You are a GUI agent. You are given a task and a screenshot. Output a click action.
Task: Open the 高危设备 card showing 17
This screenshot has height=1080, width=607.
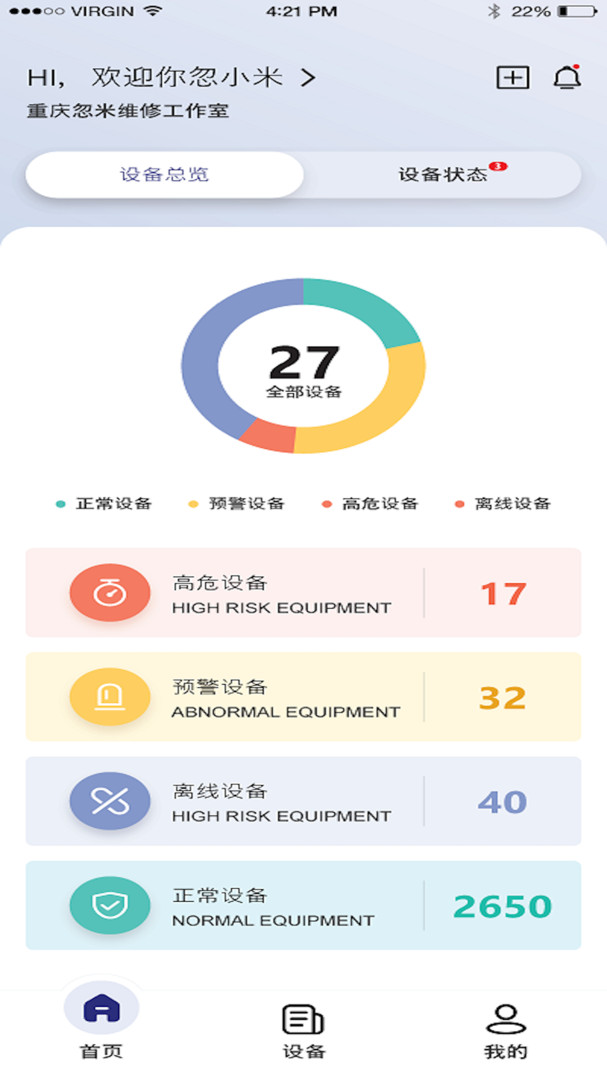[303, 592]
